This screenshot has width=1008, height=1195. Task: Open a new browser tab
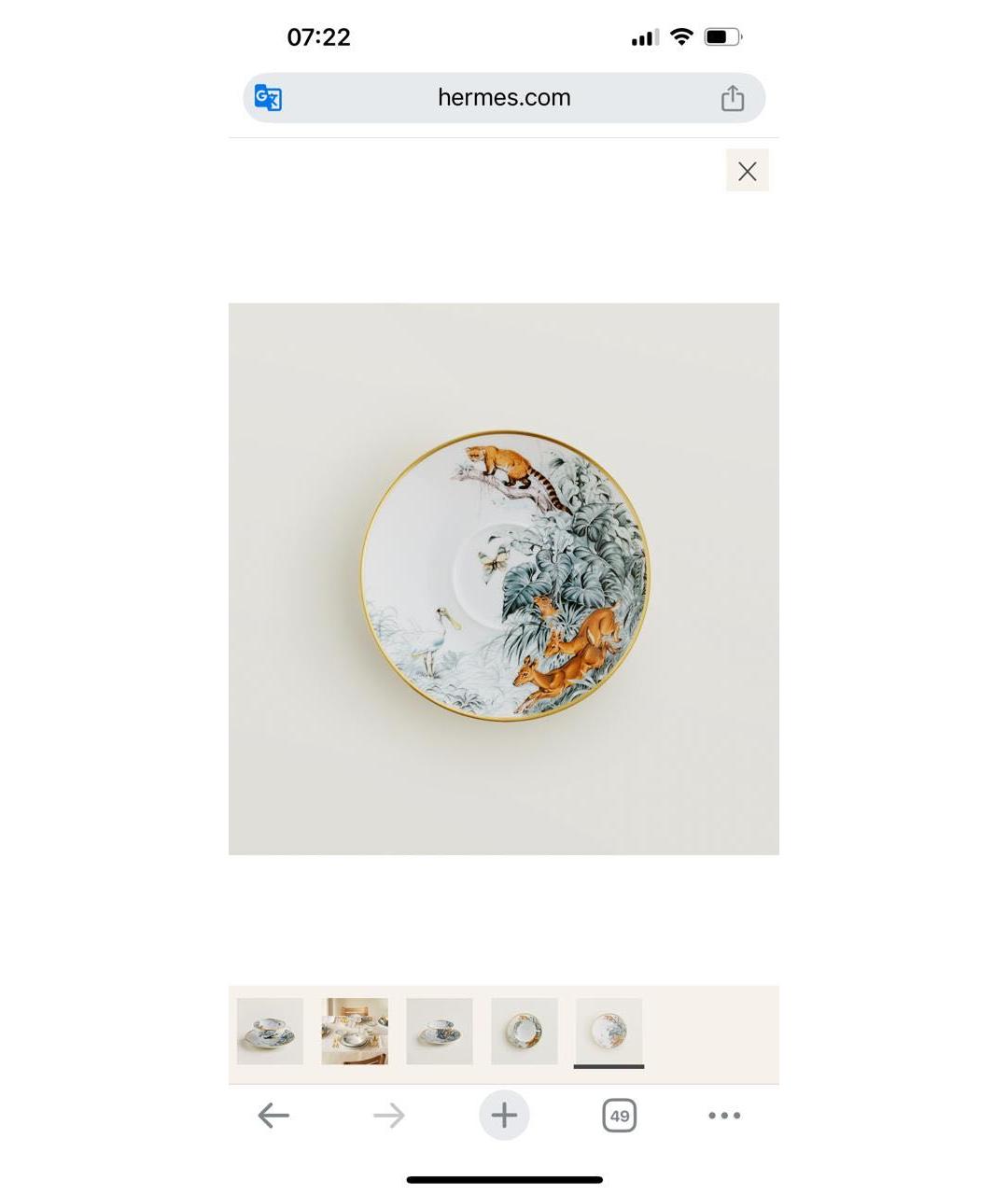point(504,1115)
